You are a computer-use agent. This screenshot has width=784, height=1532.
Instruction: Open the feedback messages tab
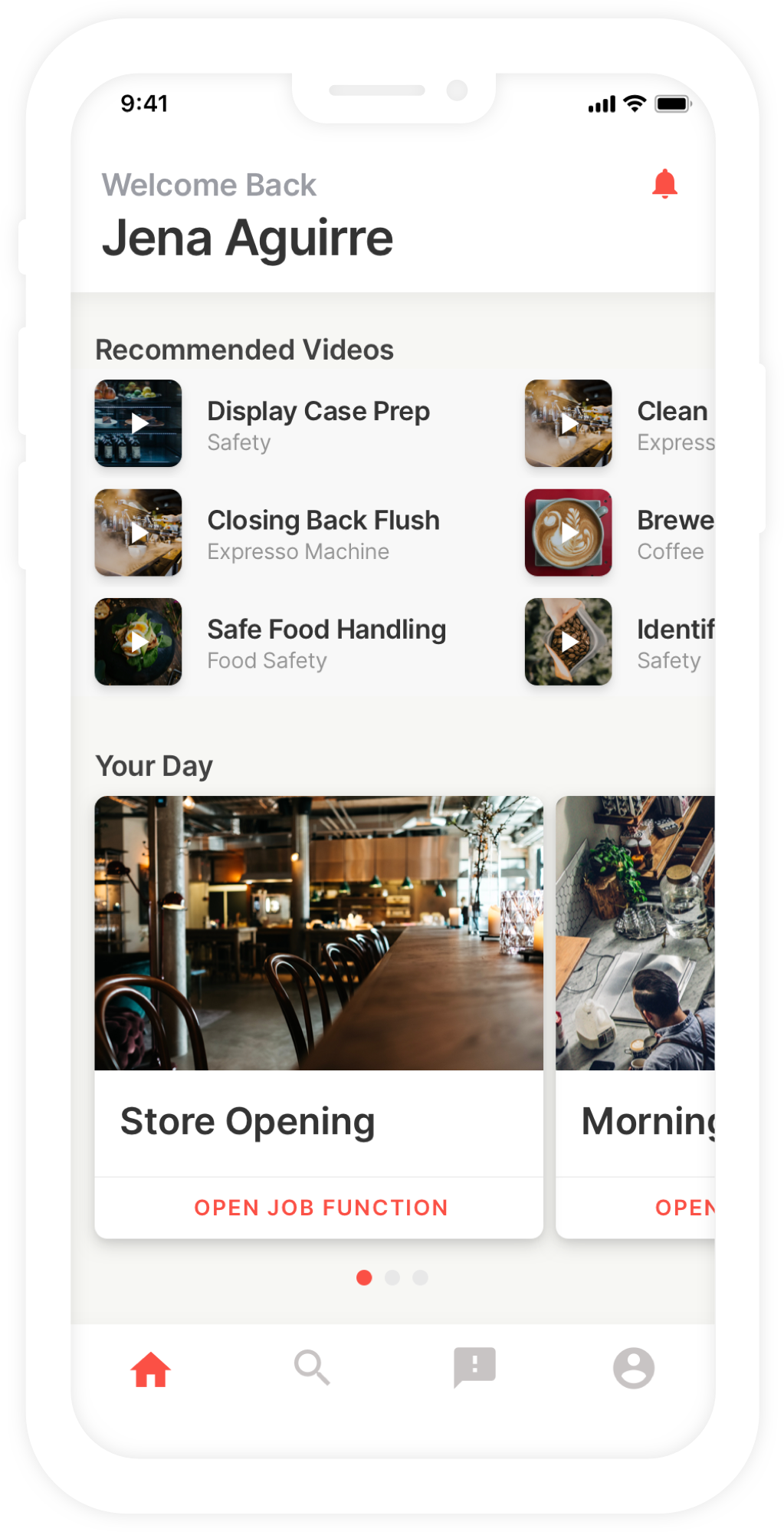coord(474,1368)
